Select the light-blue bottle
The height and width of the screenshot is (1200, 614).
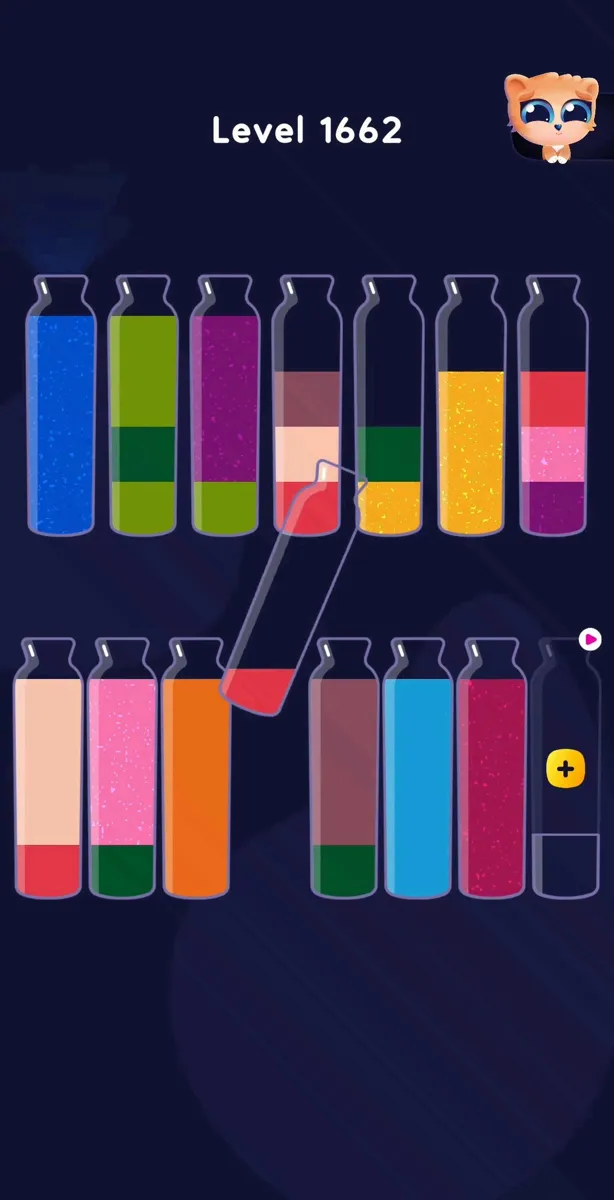tap(418, 767)
